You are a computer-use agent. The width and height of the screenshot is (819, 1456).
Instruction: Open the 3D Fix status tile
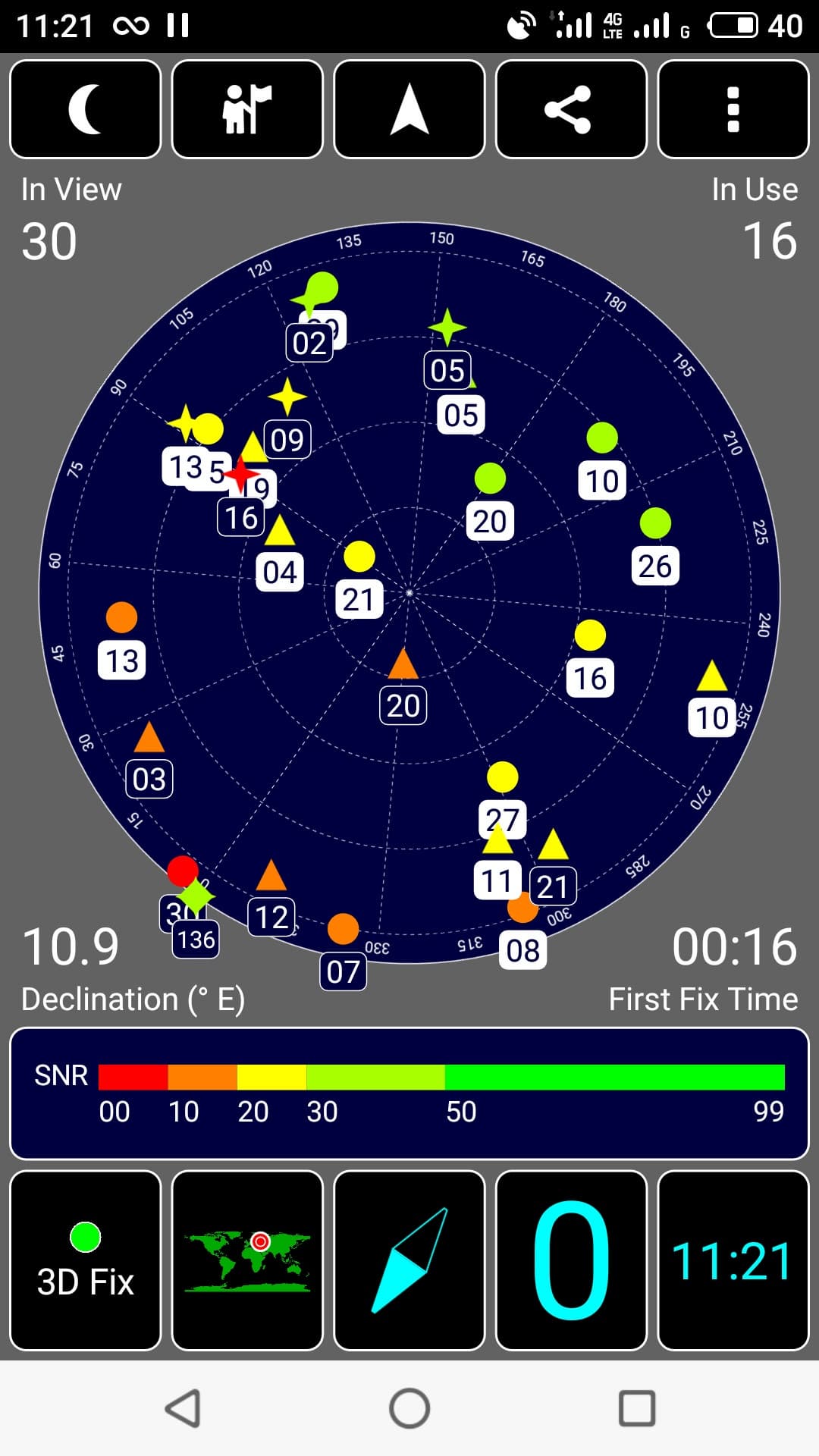pyautogui.click(x=86, y=1260)
